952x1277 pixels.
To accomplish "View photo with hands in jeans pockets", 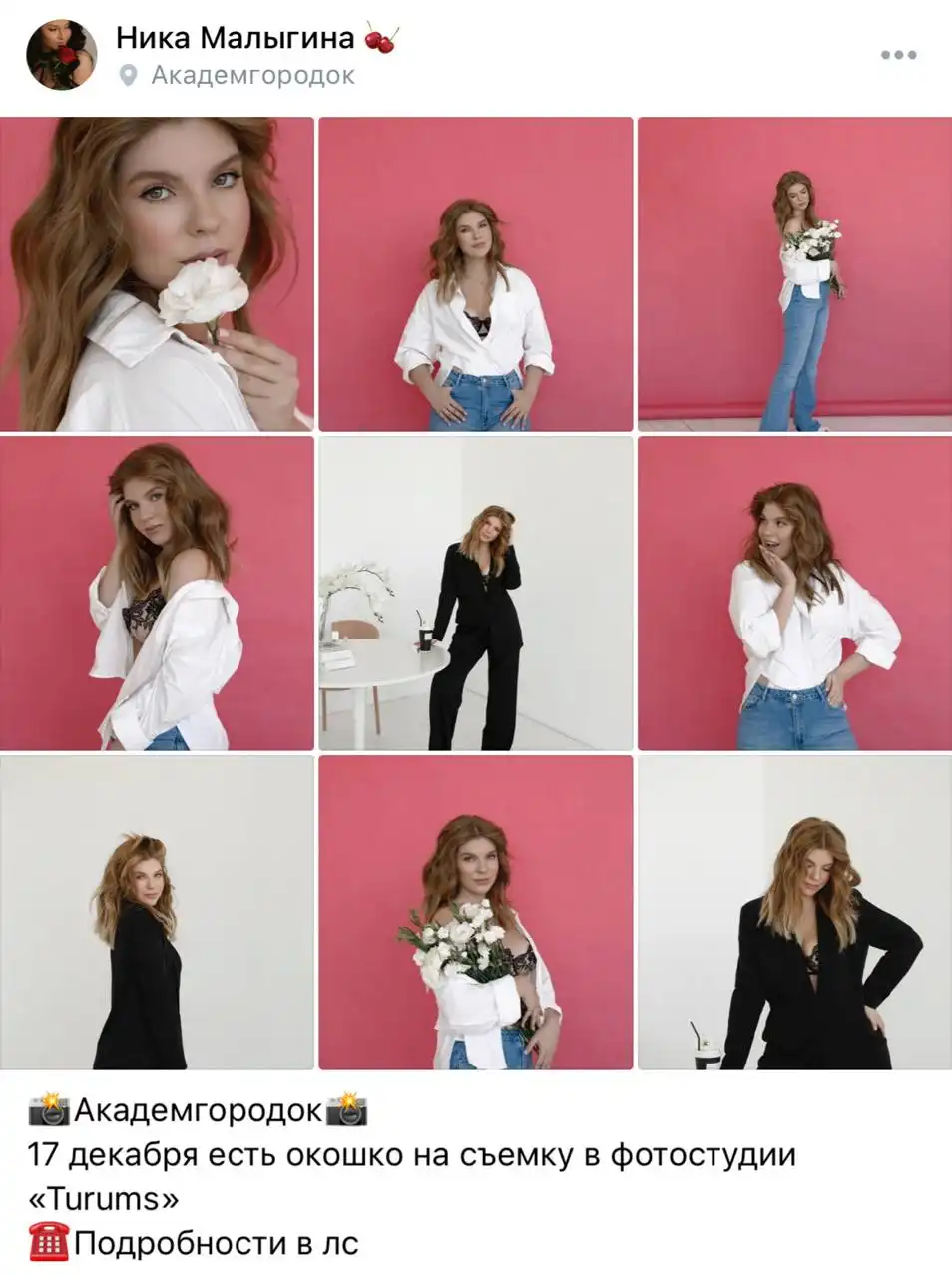I will tap(475, 274).
